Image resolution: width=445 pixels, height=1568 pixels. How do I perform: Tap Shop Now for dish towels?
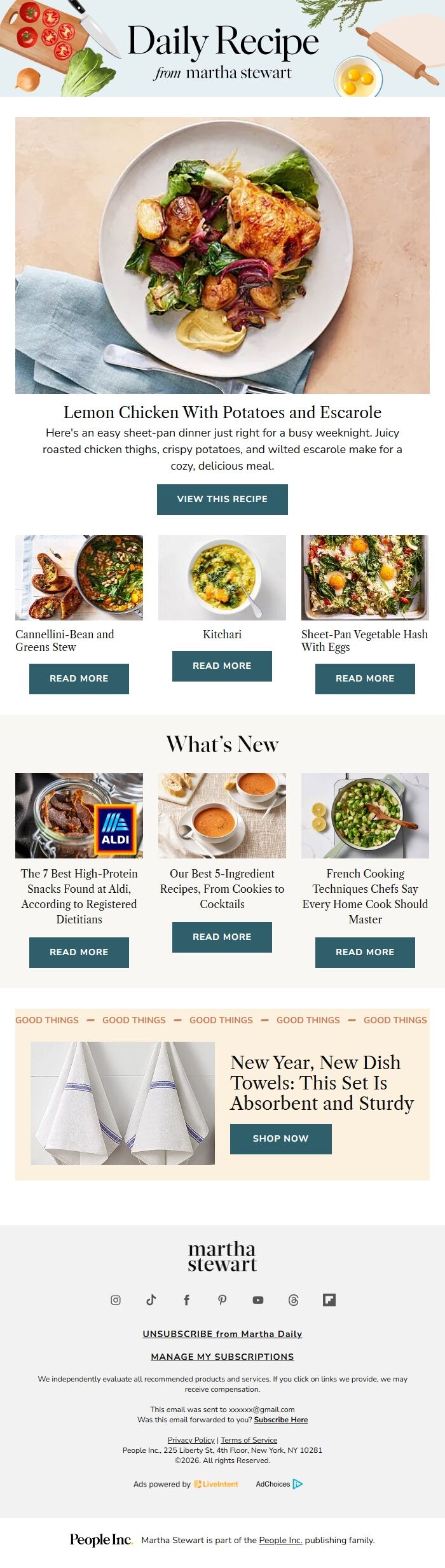[x=280, y=1138]
